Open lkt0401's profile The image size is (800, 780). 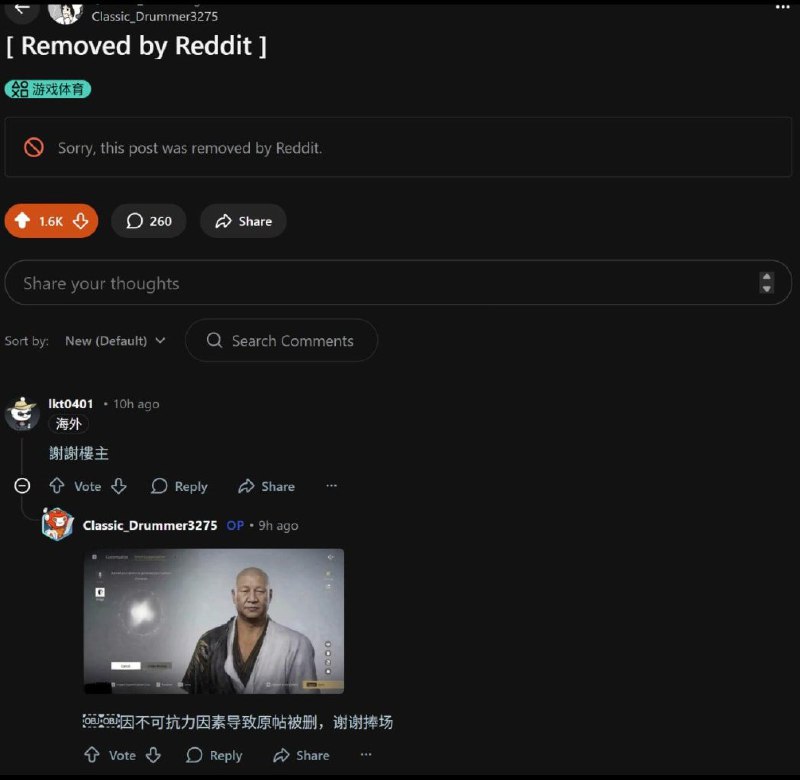[71, 404]
